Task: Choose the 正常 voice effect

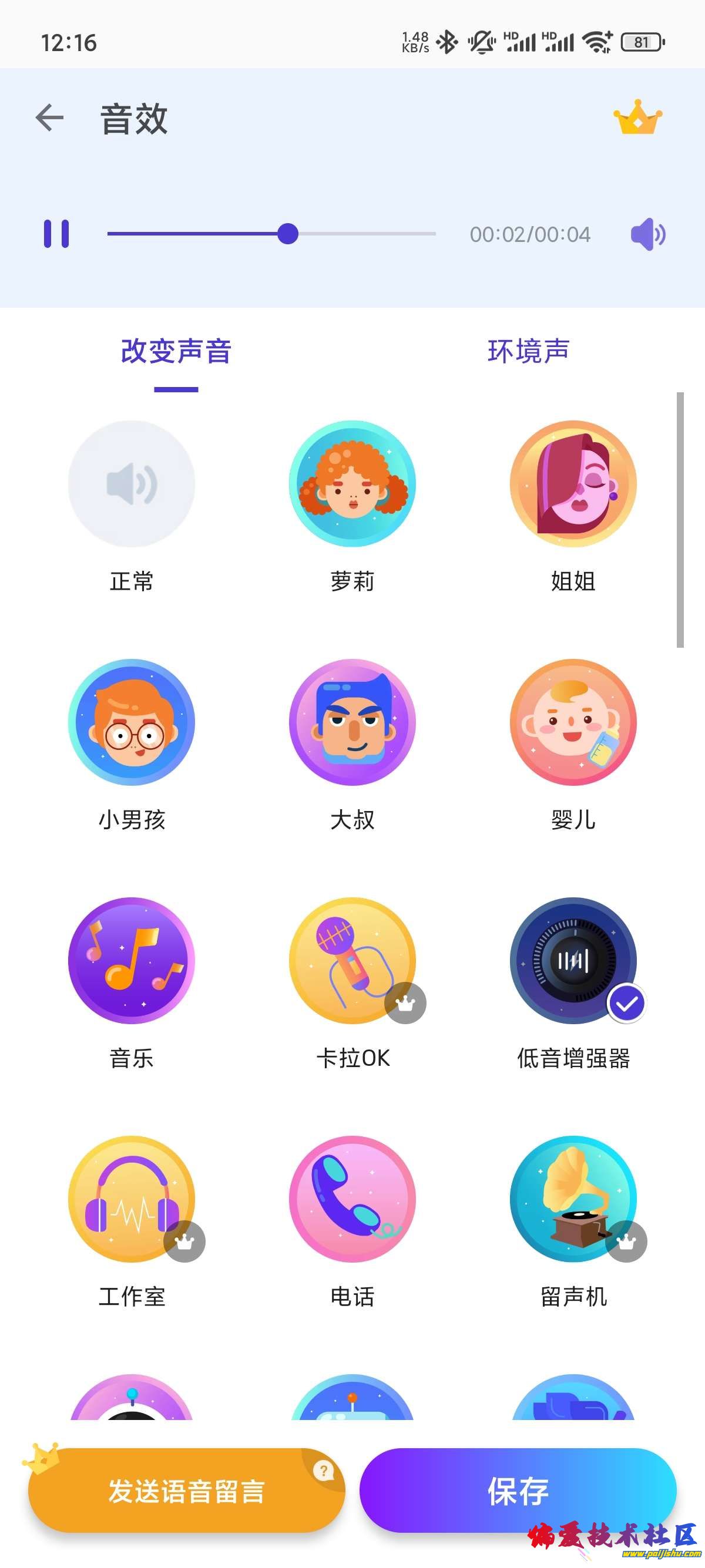Action: click(x=132, y=484)
